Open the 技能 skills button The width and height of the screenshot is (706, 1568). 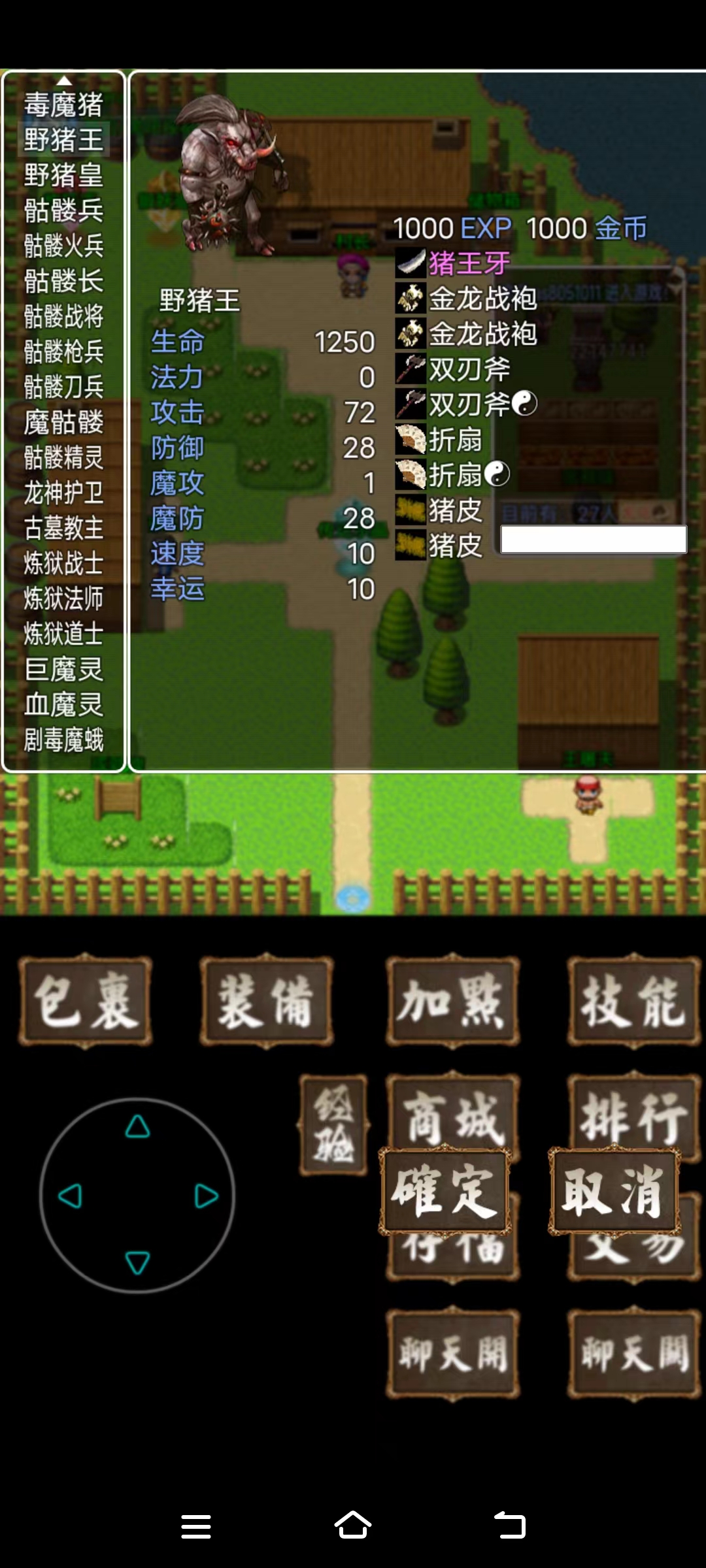tap(634, 1001)
